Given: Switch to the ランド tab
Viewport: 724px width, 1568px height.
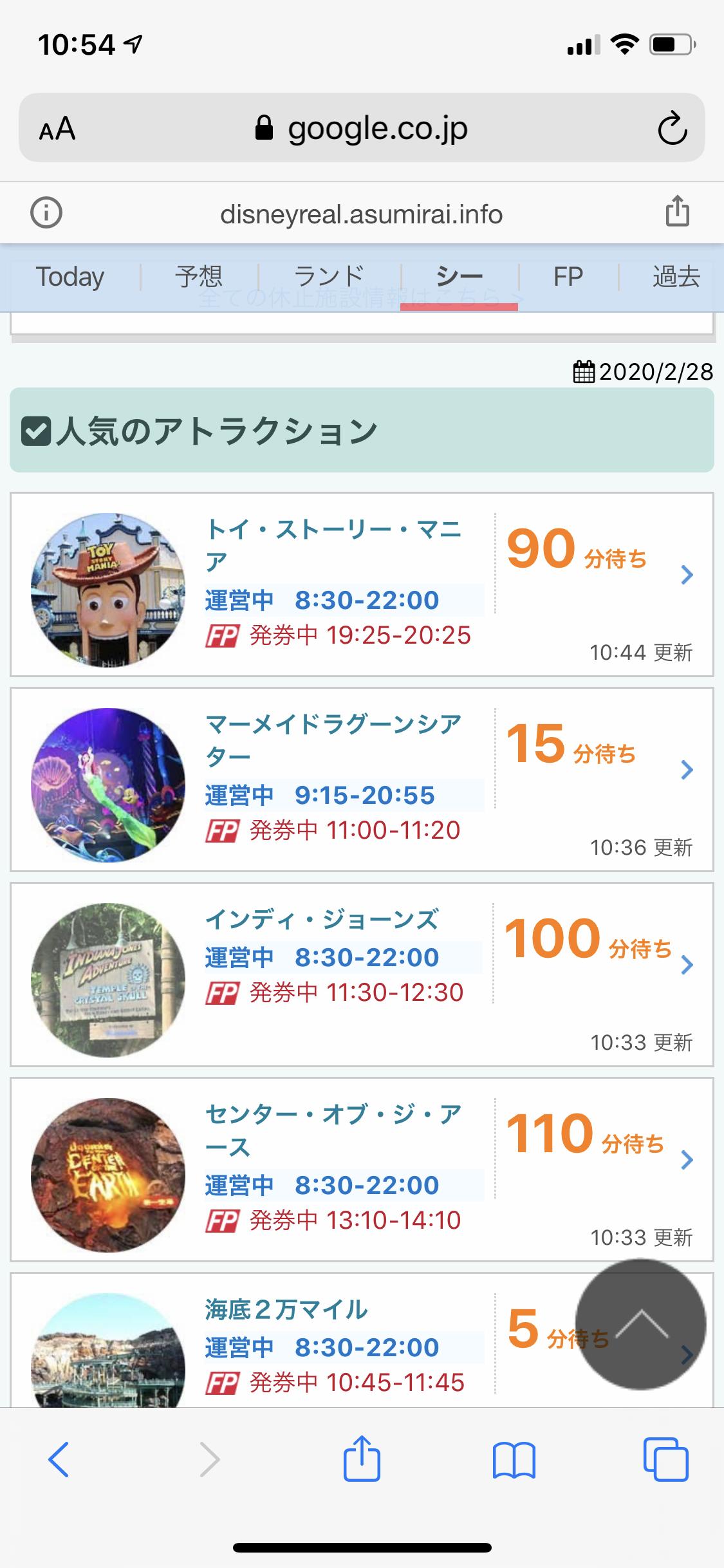Looking at the screenshot, I should coord(329,277).
